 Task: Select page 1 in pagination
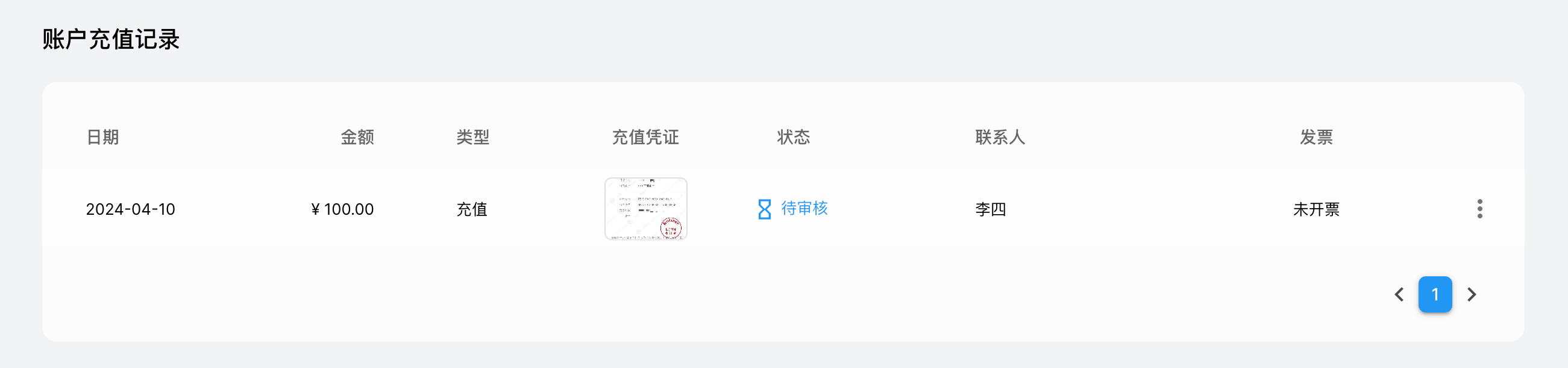(1435, 295)
